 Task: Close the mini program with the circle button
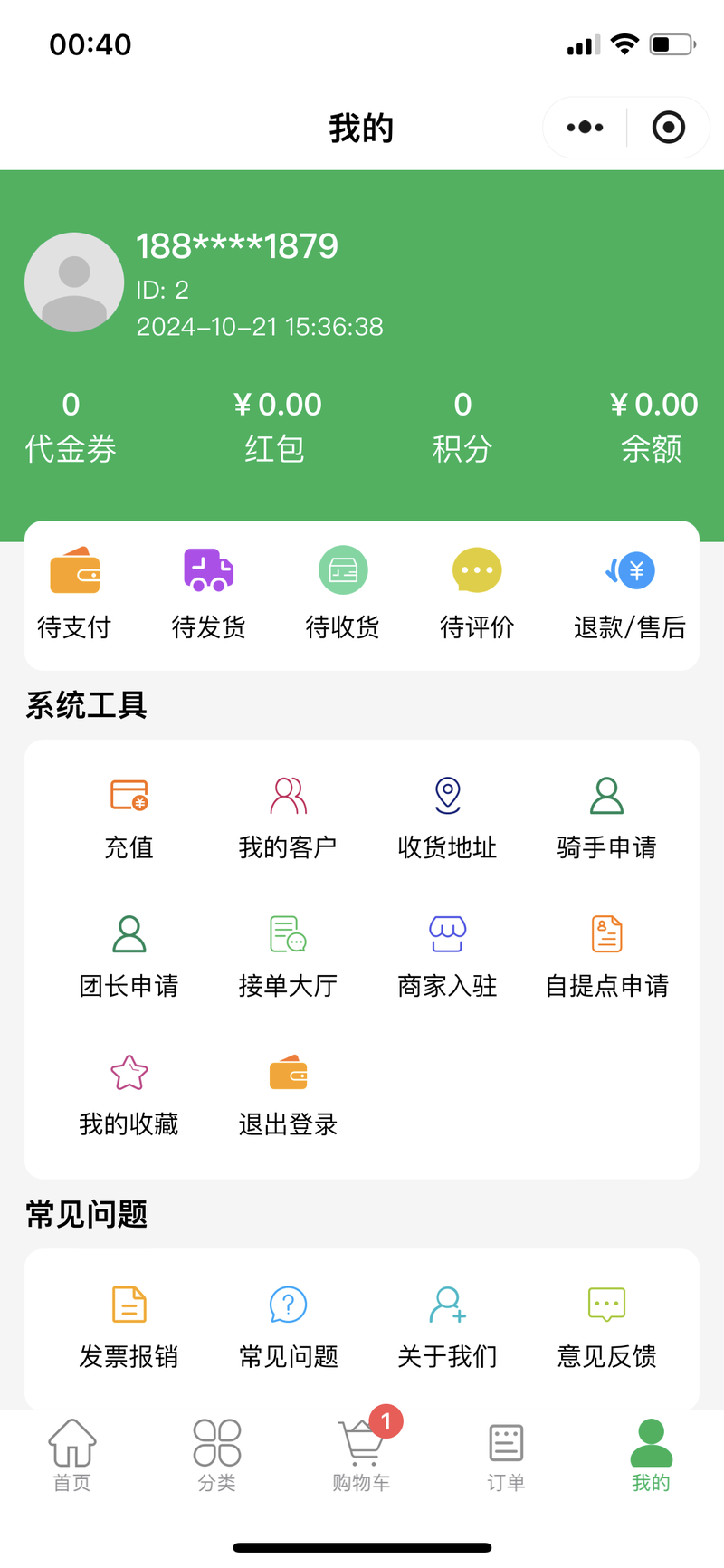click(669, 128)
